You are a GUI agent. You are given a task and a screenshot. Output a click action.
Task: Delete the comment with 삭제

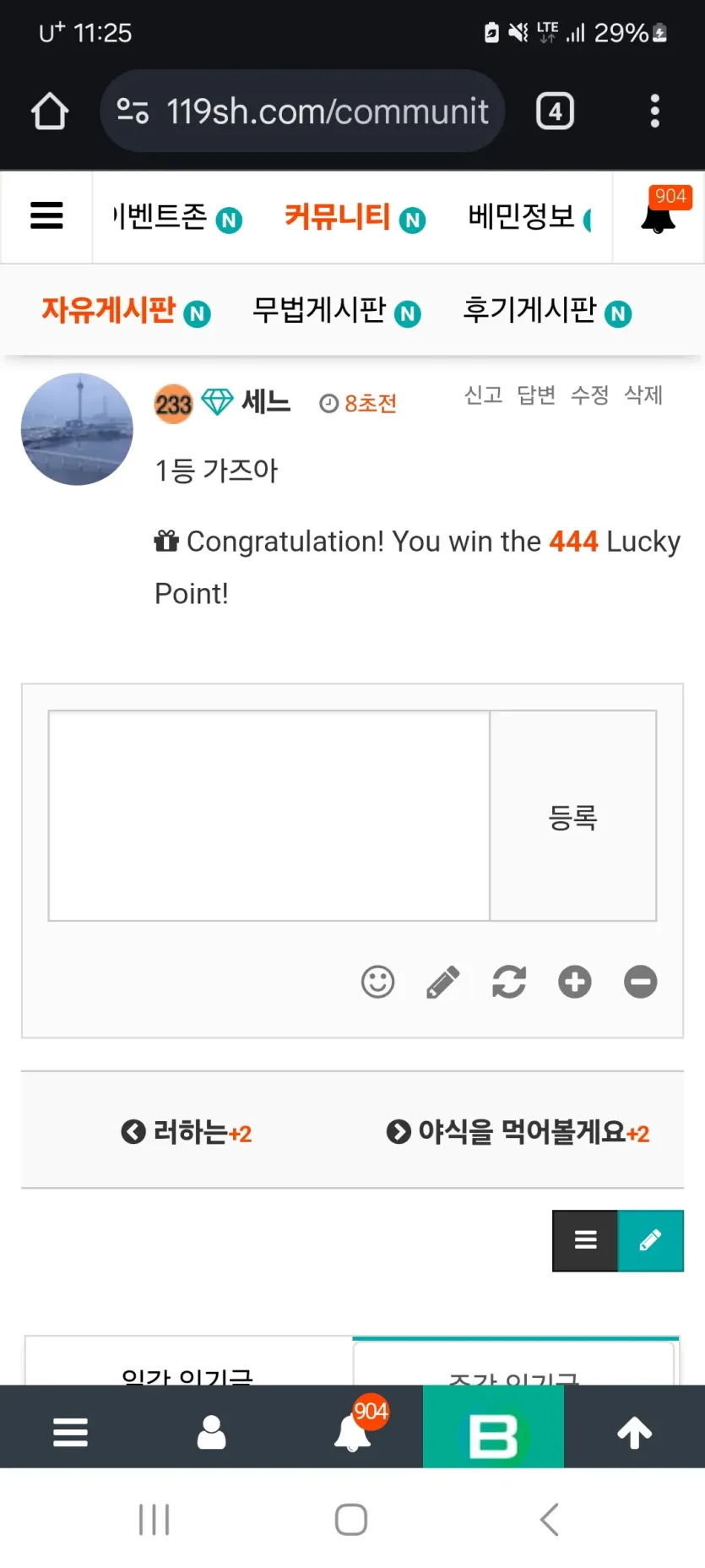[x=643, y=395]
